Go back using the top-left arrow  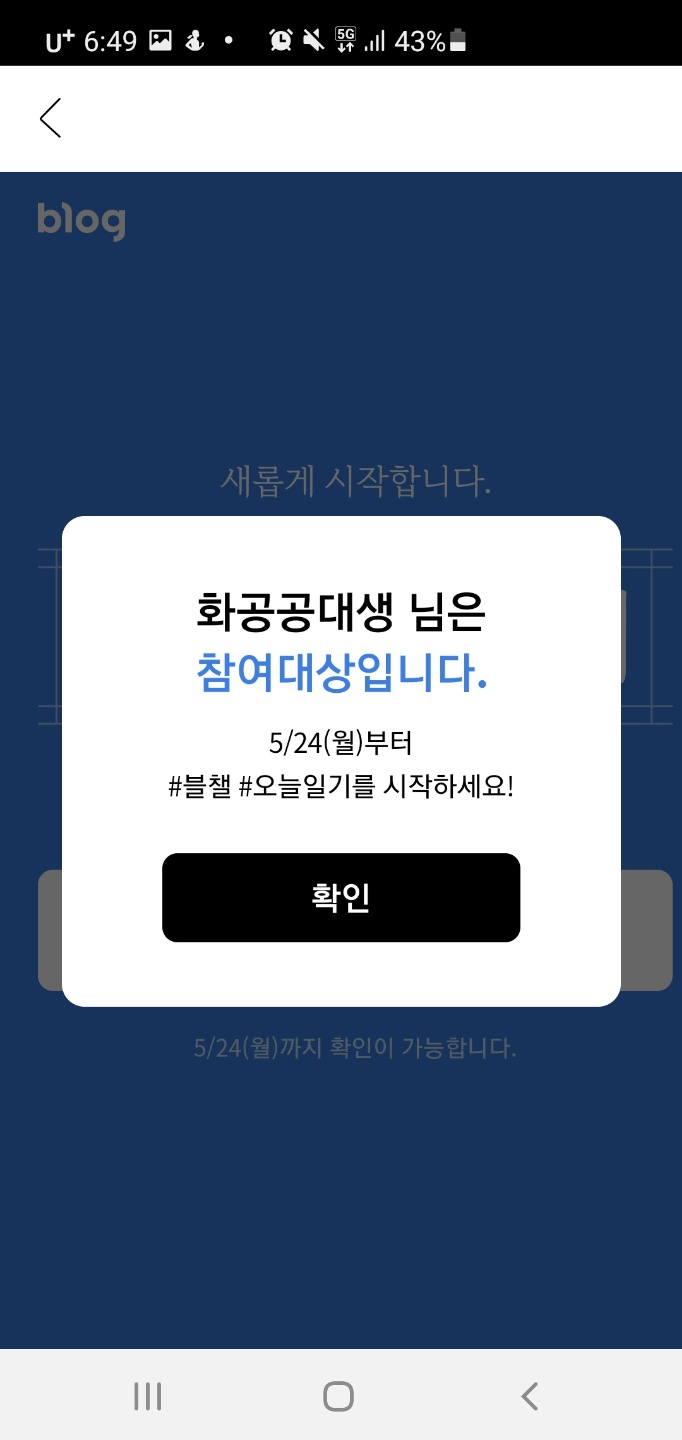(x=50, y=118)
